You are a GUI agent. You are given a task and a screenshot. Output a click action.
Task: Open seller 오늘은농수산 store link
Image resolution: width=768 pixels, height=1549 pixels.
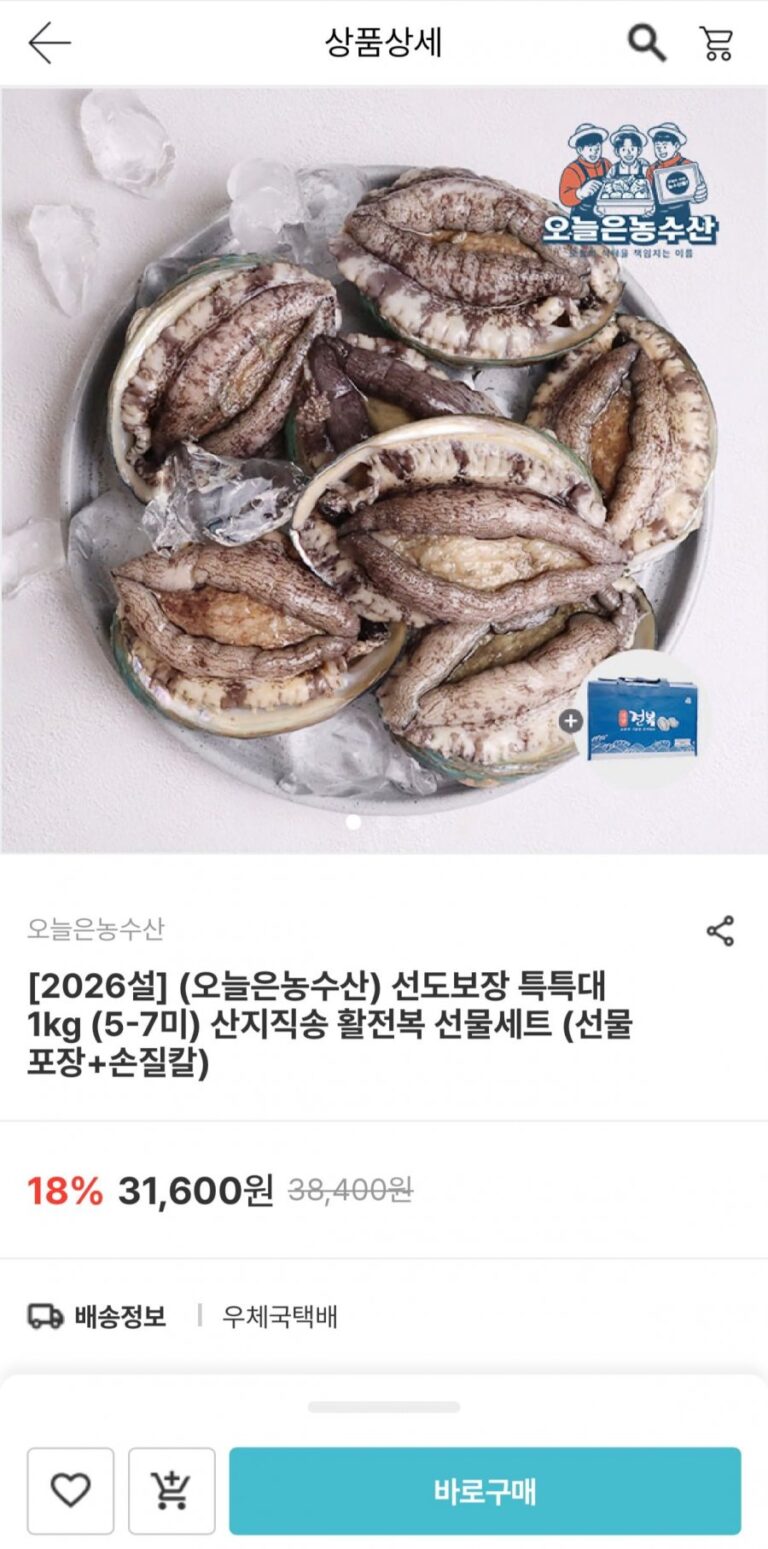[96, 929]
